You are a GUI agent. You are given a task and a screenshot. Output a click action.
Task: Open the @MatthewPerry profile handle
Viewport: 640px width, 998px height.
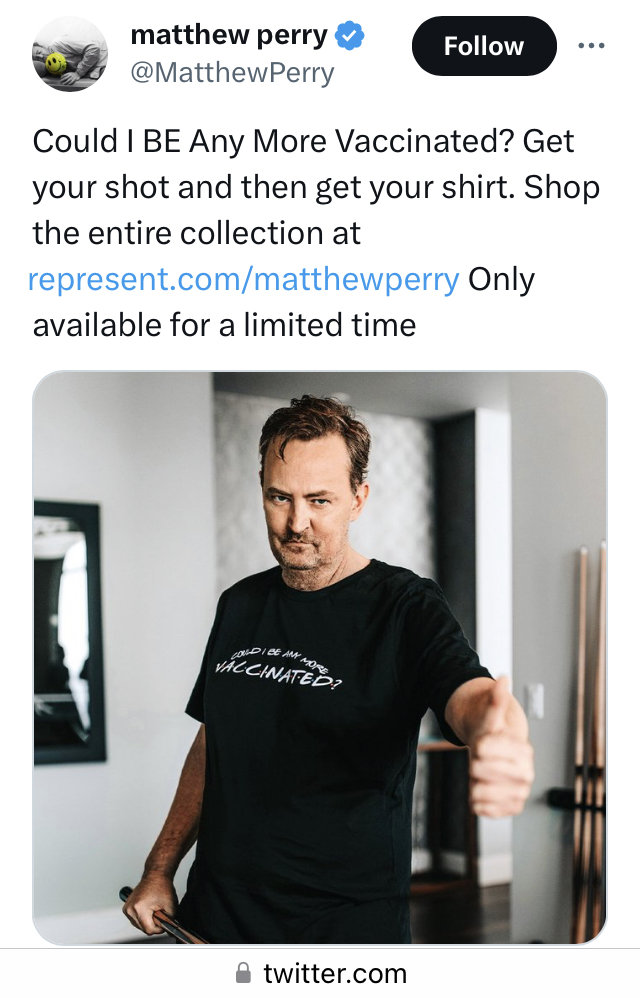232,73
